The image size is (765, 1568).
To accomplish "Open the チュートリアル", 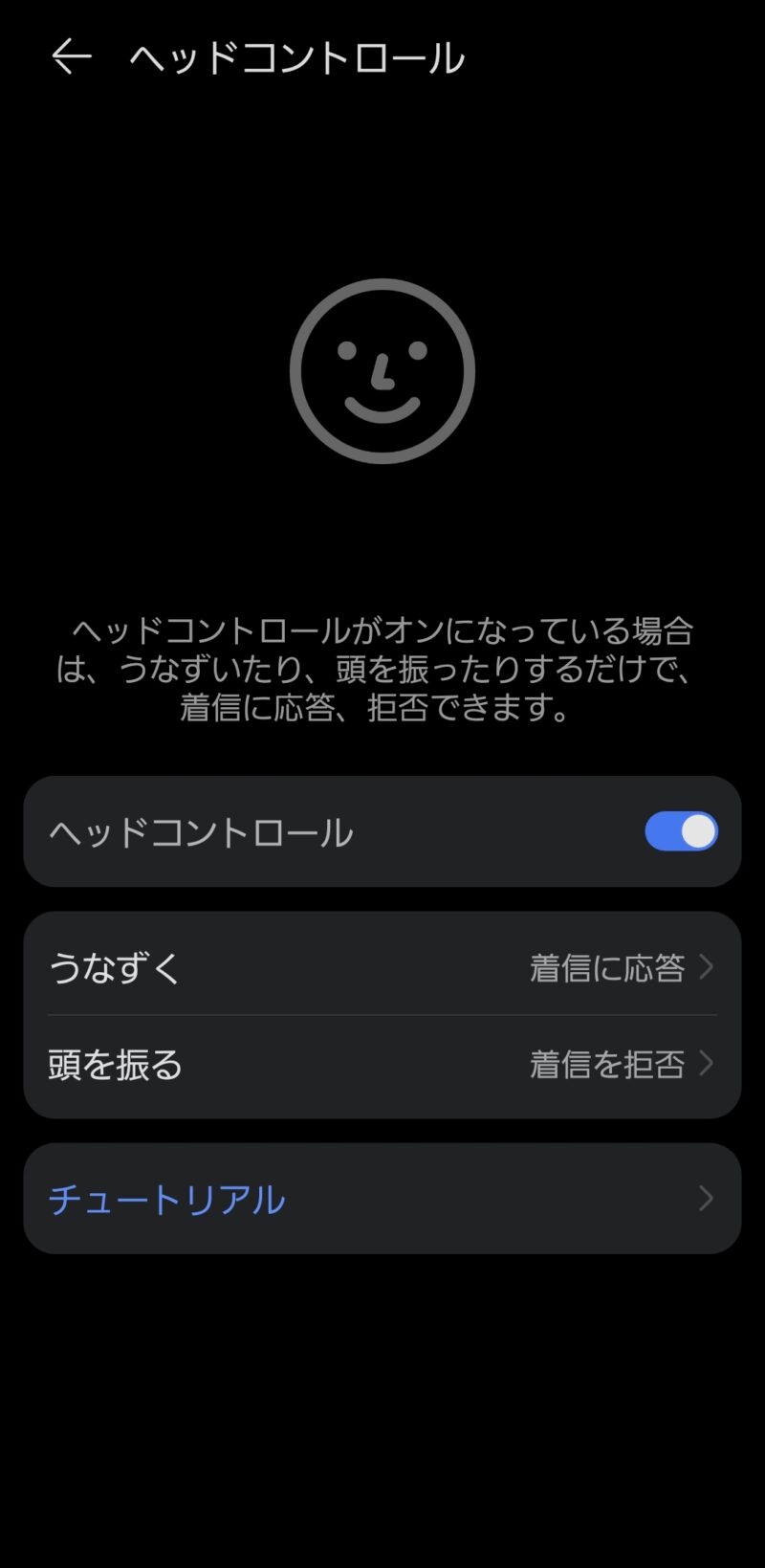I will (382, 1199).
